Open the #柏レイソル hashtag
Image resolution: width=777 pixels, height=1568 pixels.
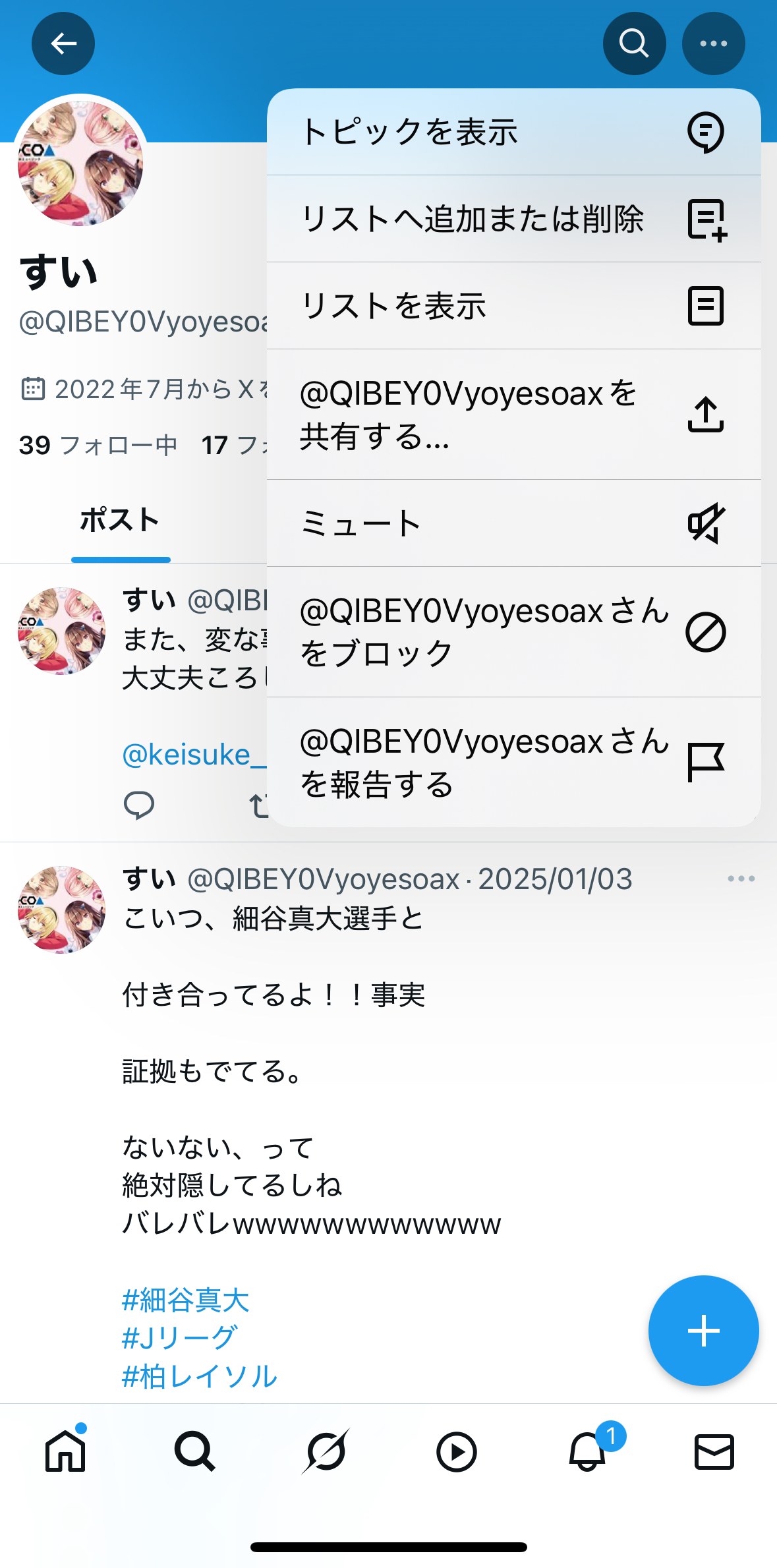[200, 1376]
